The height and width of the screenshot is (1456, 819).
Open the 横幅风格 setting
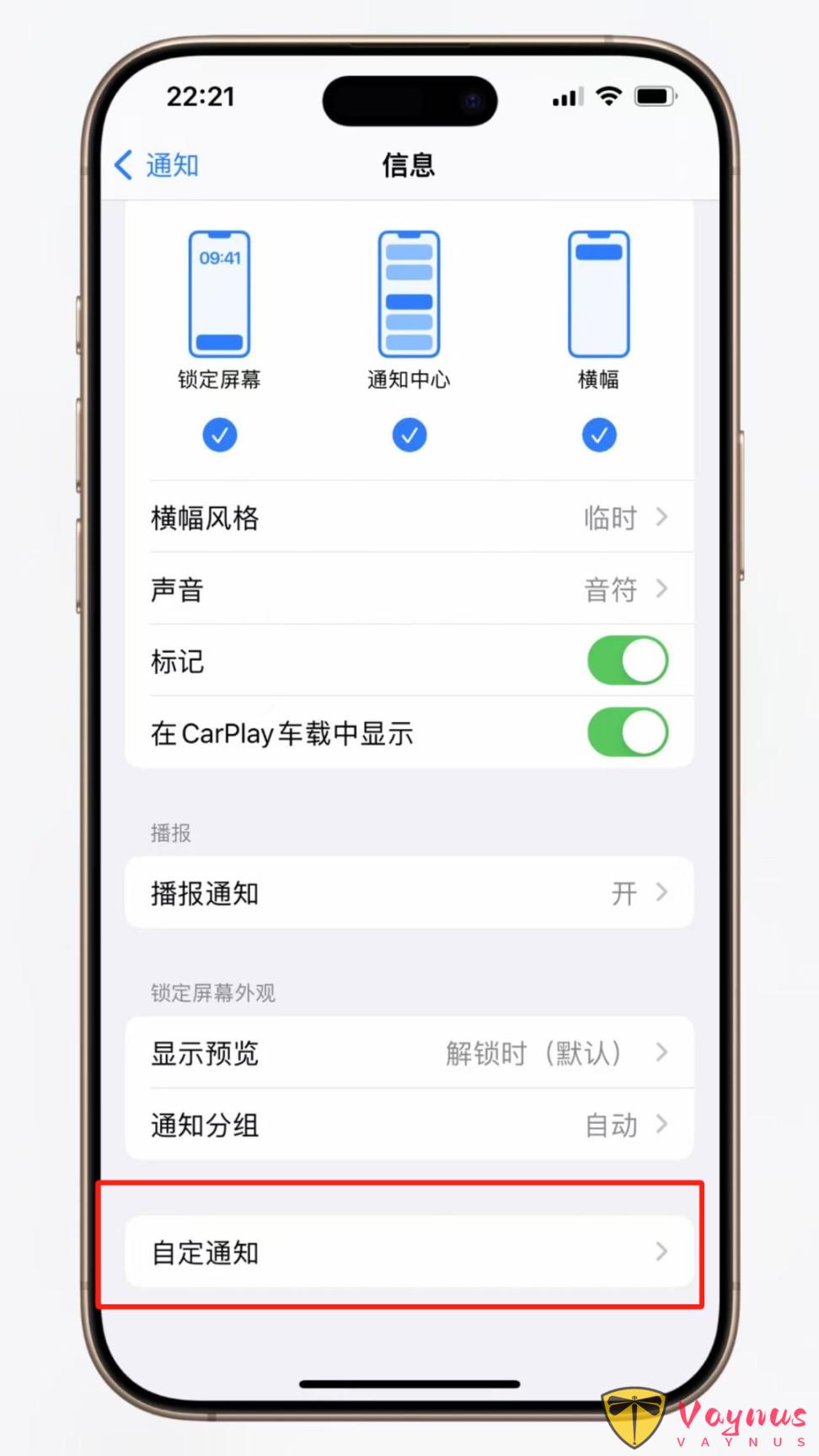click(x=409, y=517)
